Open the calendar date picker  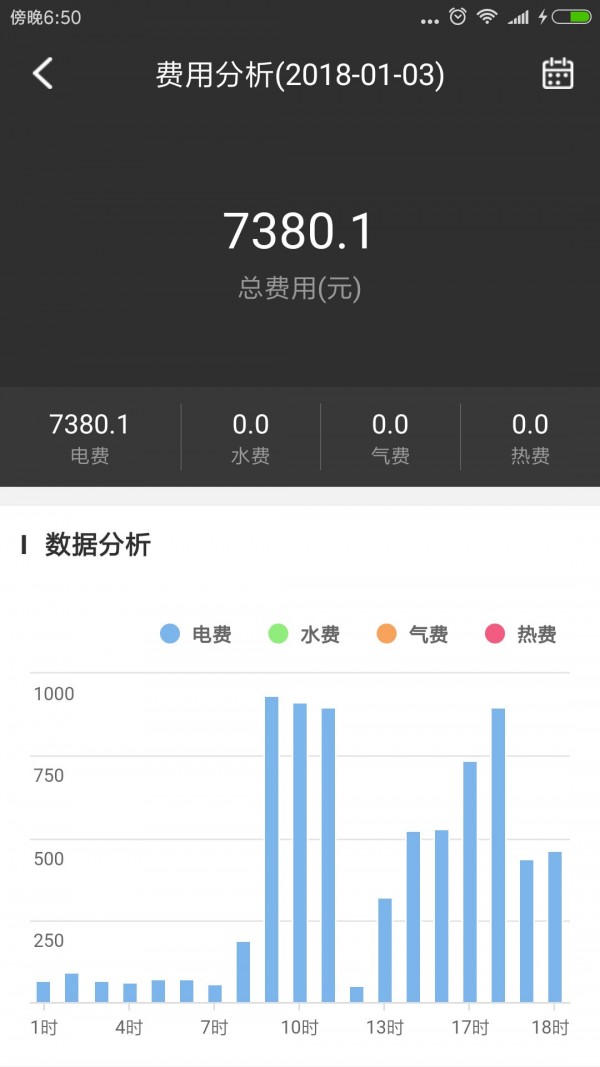click(x=557, y=73)
